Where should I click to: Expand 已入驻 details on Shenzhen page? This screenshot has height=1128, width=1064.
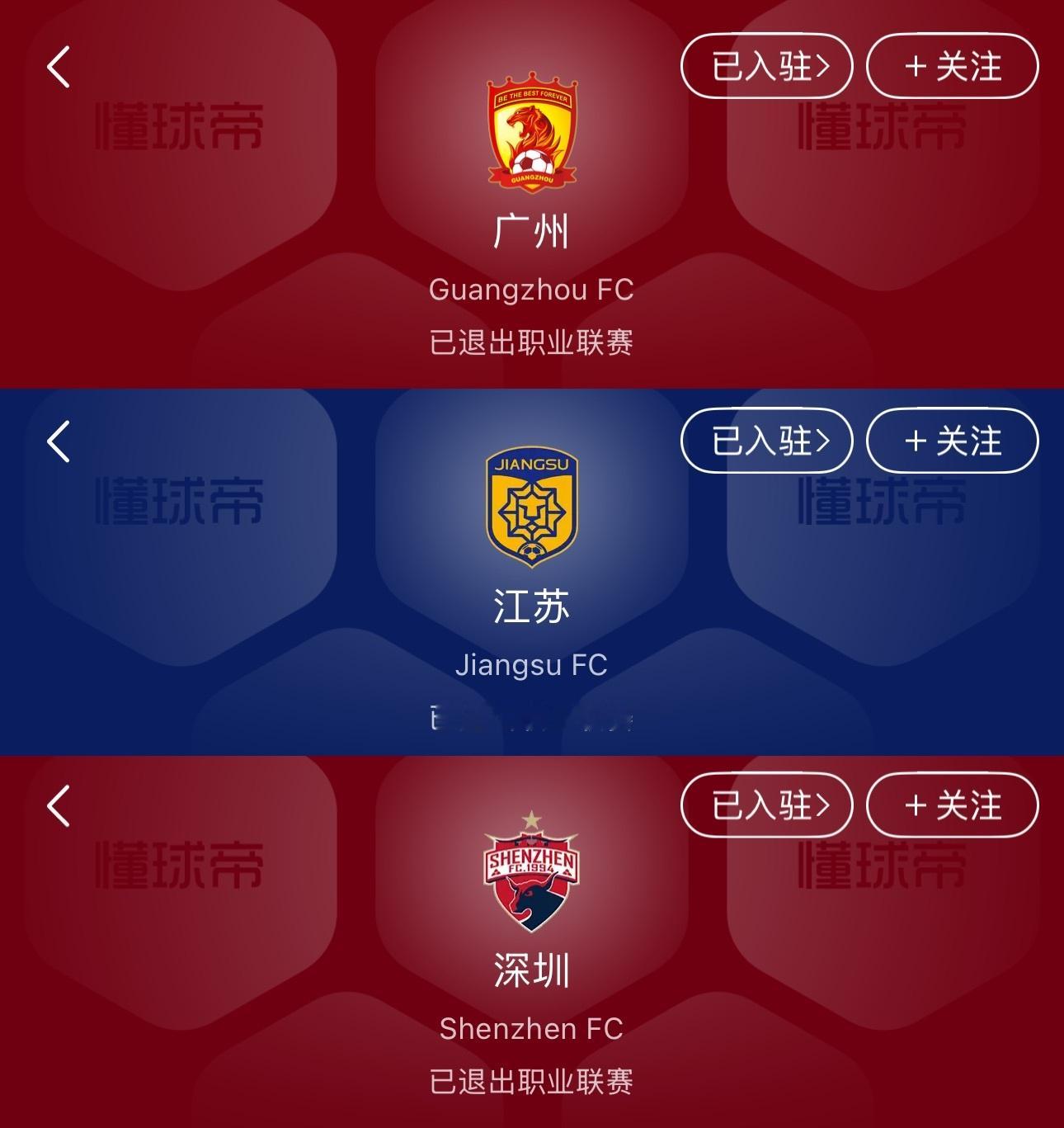tap(766, 807)
